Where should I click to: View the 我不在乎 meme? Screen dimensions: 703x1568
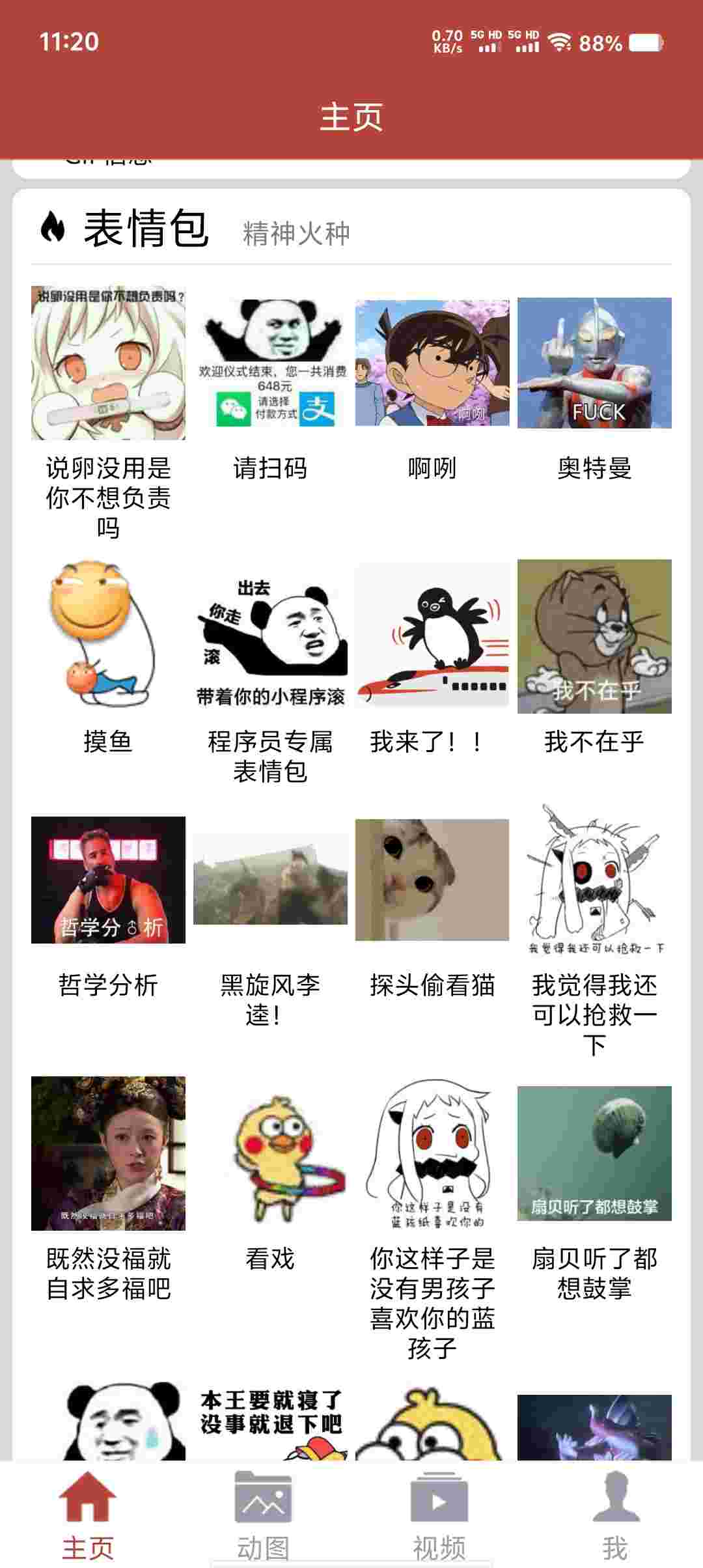[594, 637]
